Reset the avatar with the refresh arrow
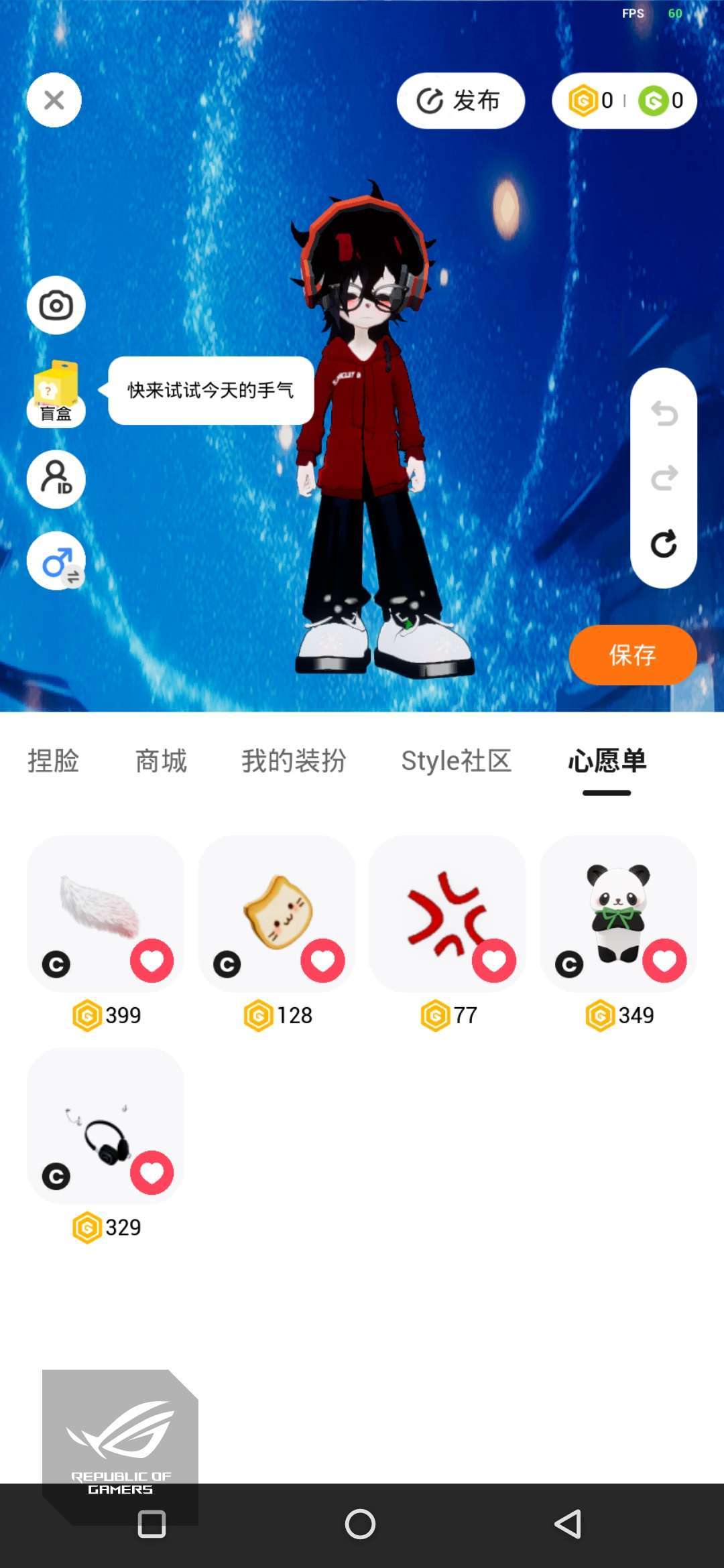 tap(664, 543)
